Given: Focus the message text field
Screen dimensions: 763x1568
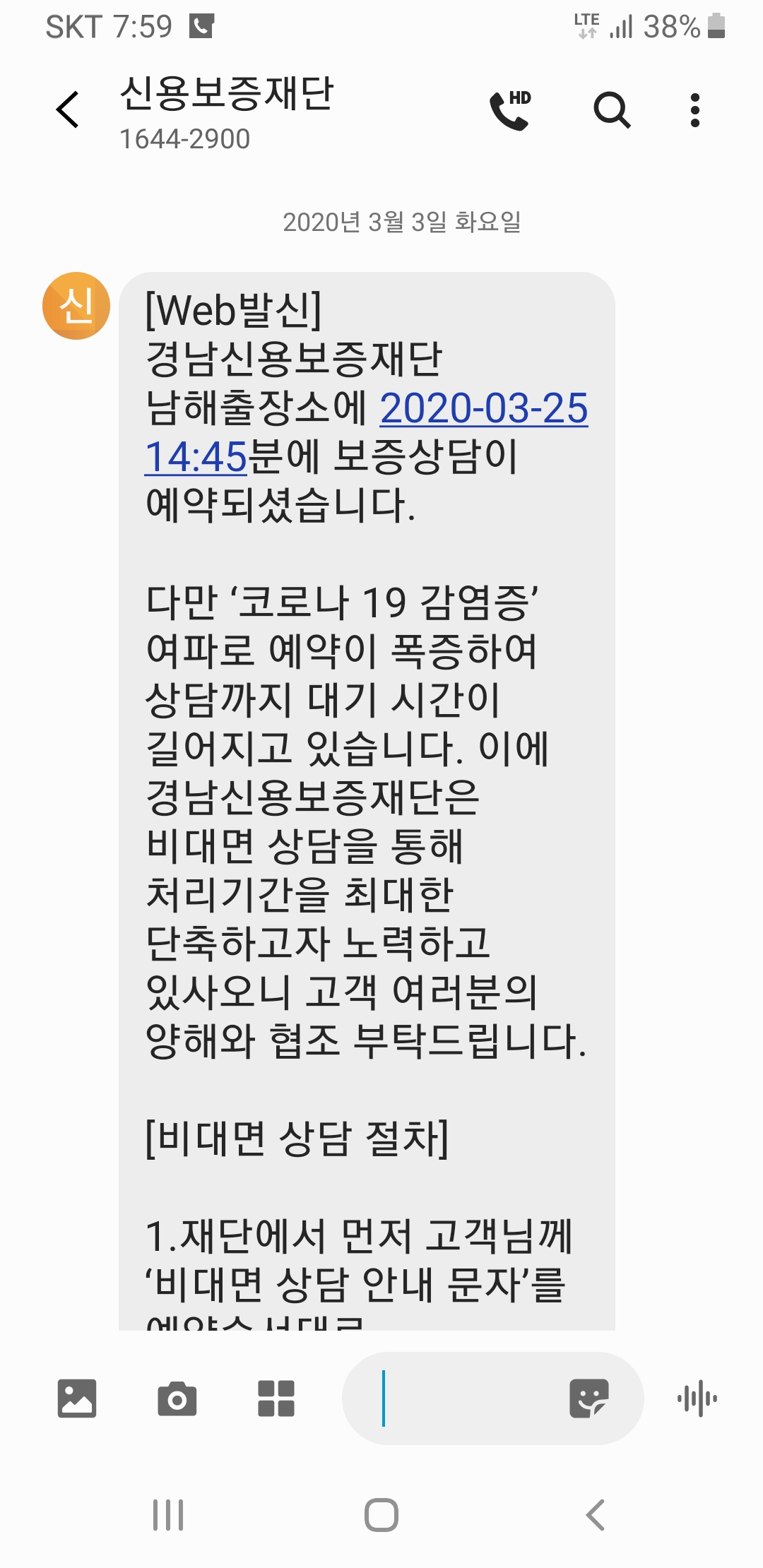Looking at the screenshot, I should (x=466, y=1398).
